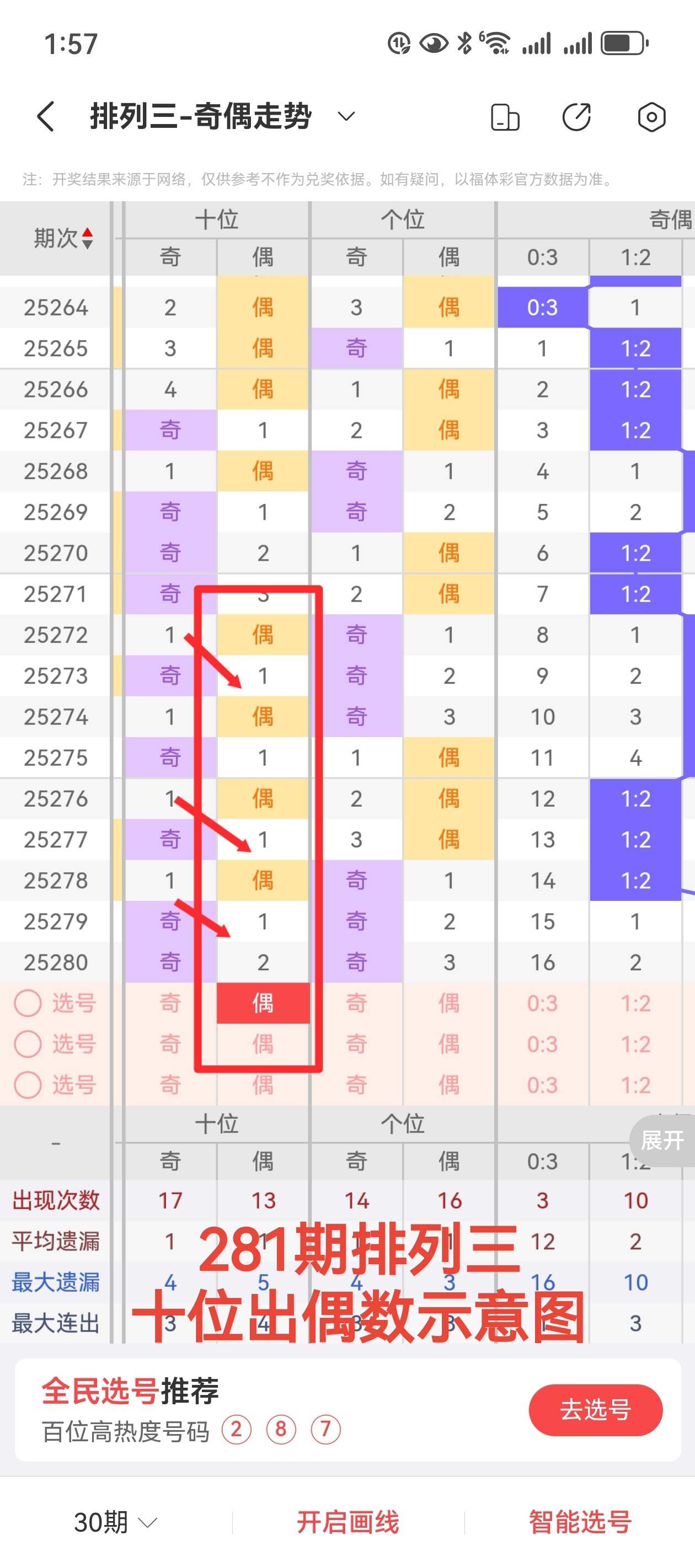Pick 1:2 ratio in the first 选号 row

coord(635,1003)
